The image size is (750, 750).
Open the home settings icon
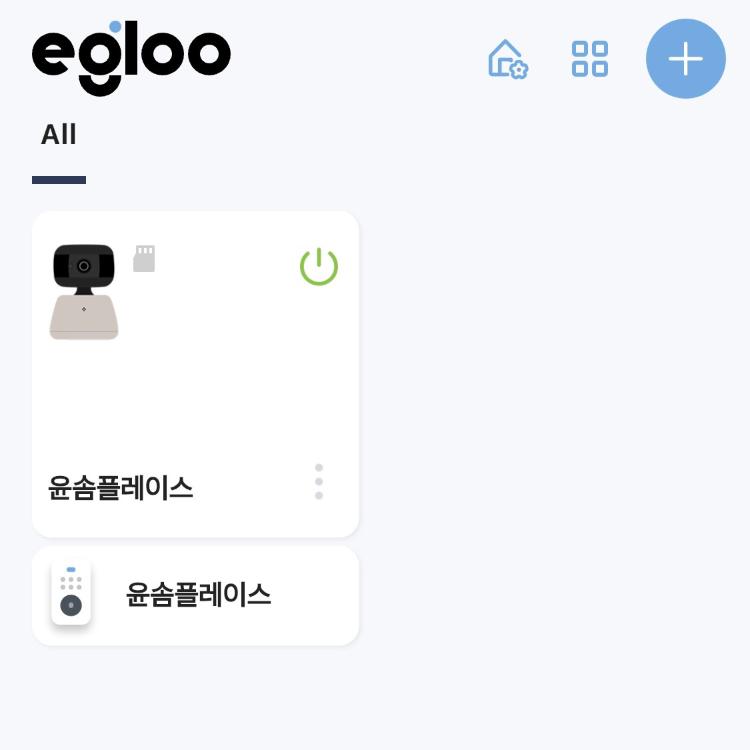[507, 59]
